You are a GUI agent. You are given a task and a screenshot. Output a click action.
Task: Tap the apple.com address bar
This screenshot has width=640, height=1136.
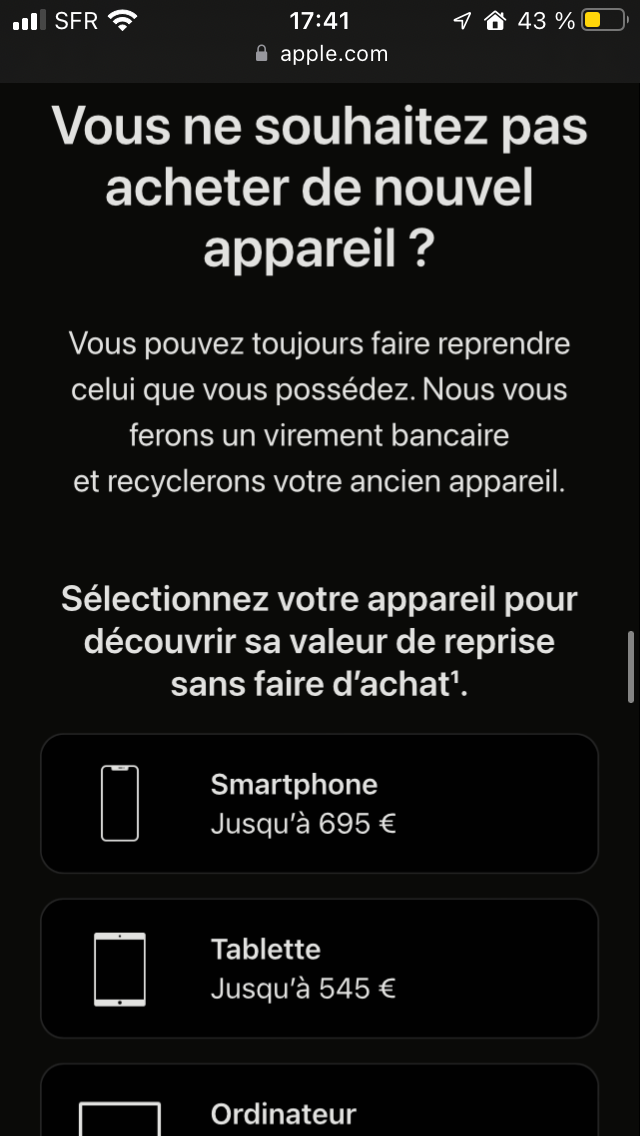(x=320, y=54)
